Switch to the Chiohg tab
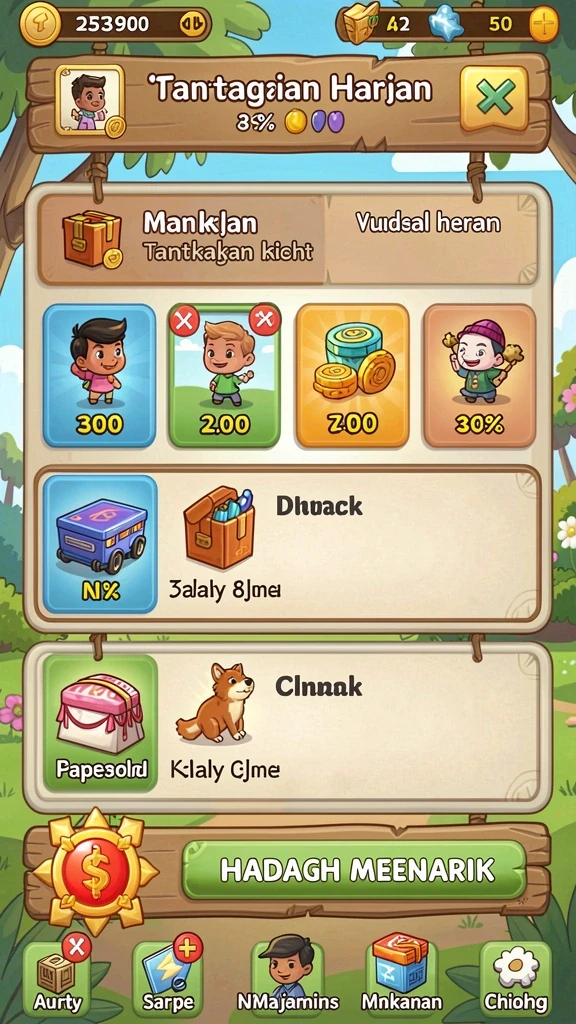 515,977
